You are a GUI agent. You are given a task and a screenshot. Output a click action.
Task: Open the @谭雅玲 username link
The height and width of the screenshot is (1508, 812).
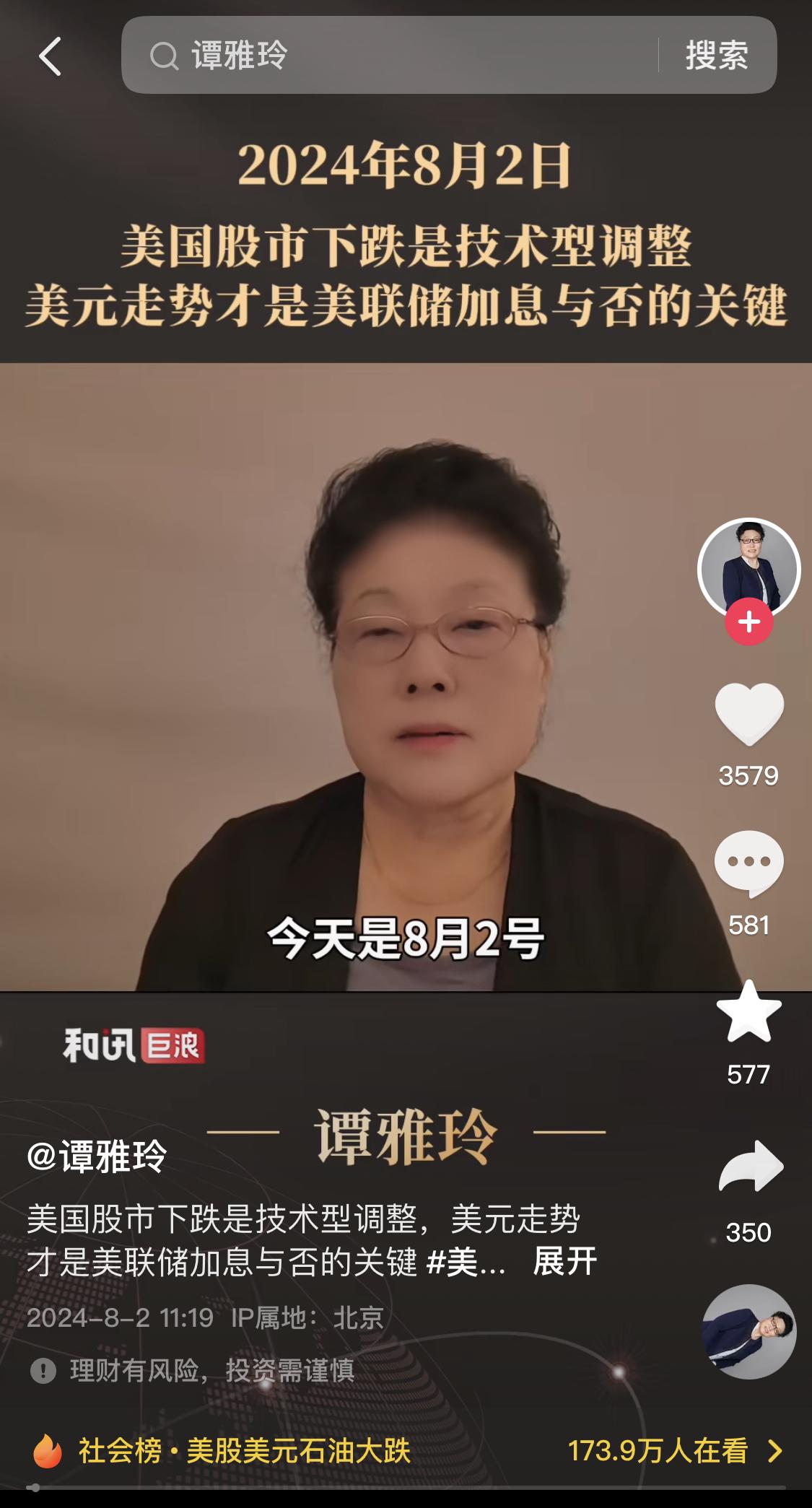pyautogui.click(x=97, y=1156)
